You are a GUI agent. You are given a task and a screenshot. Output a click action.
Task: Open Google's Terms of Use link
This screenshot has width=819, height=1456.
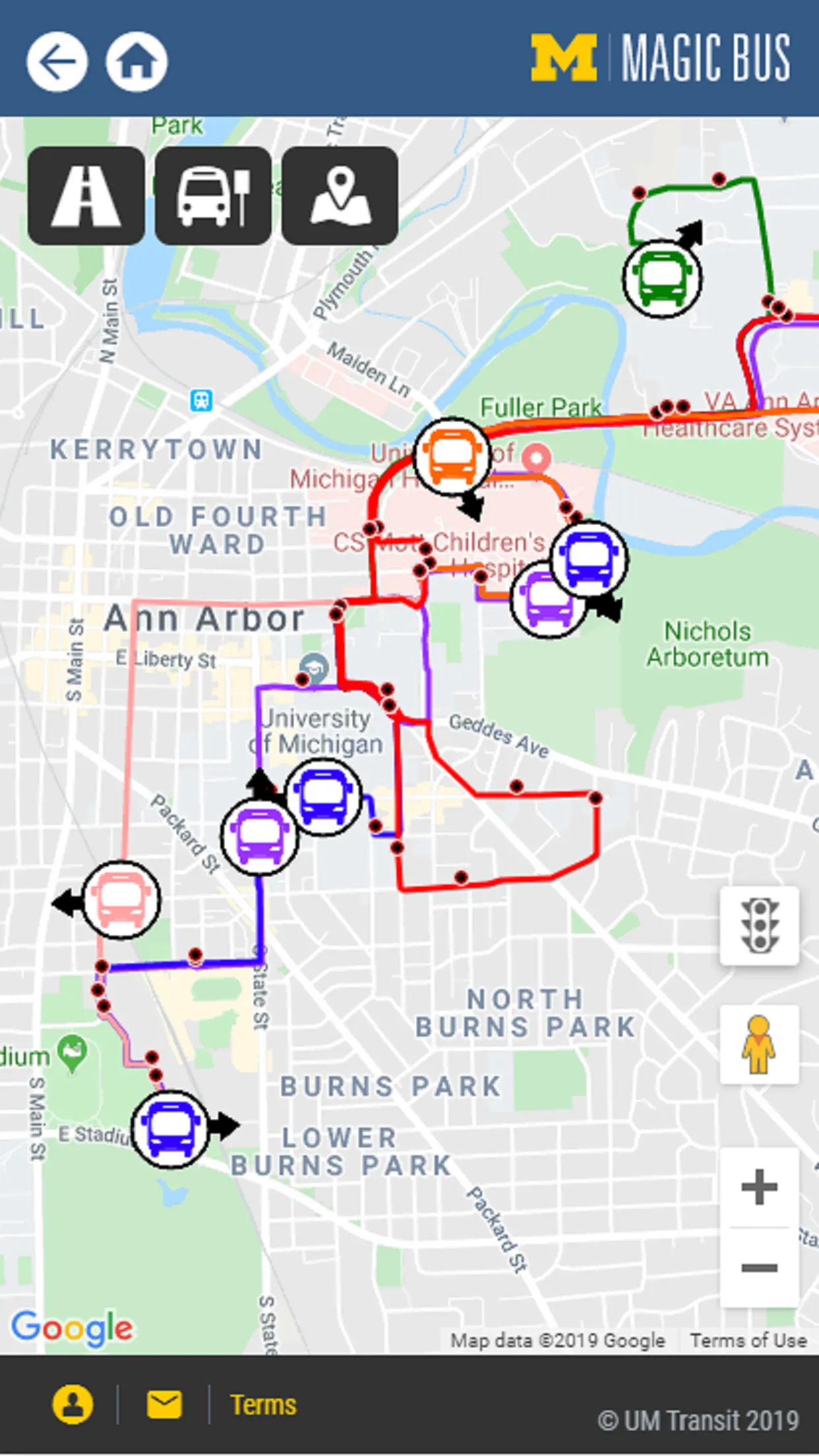tap(748, 1341)
